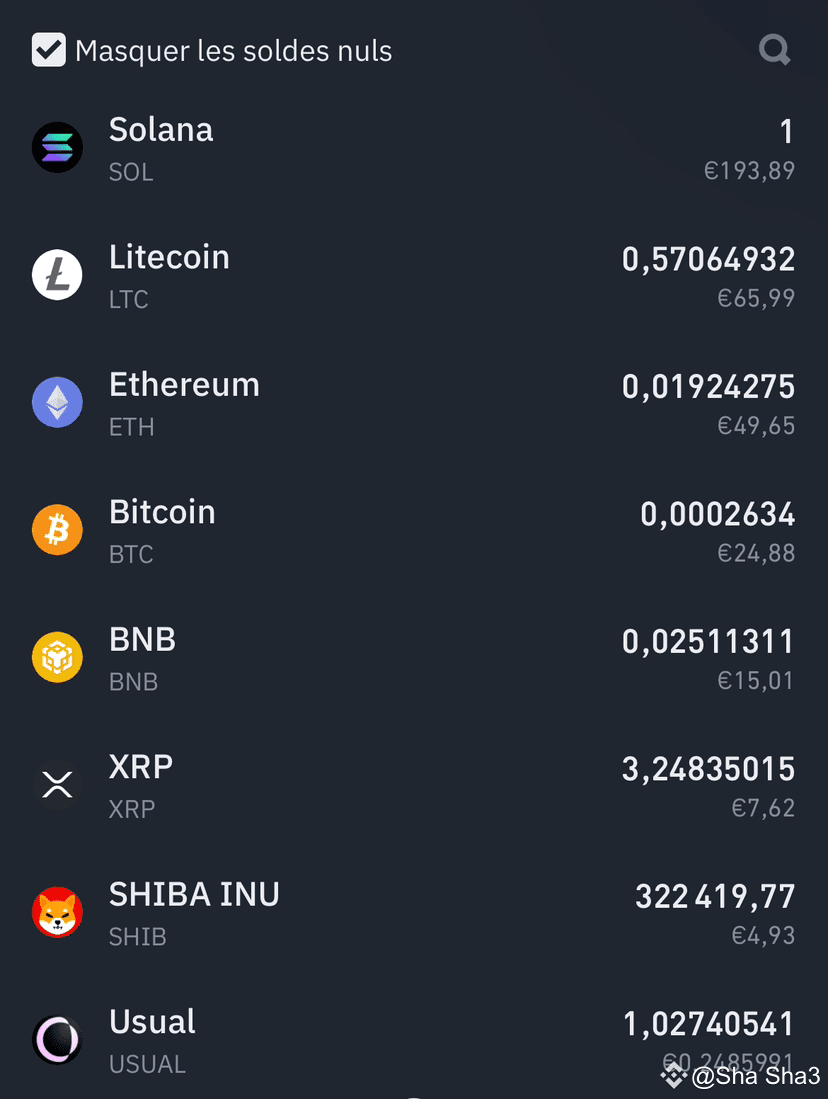Screen dimensions: 828x1099
Task: Click the Ethereum diamond icon
Action: [57, 402]
